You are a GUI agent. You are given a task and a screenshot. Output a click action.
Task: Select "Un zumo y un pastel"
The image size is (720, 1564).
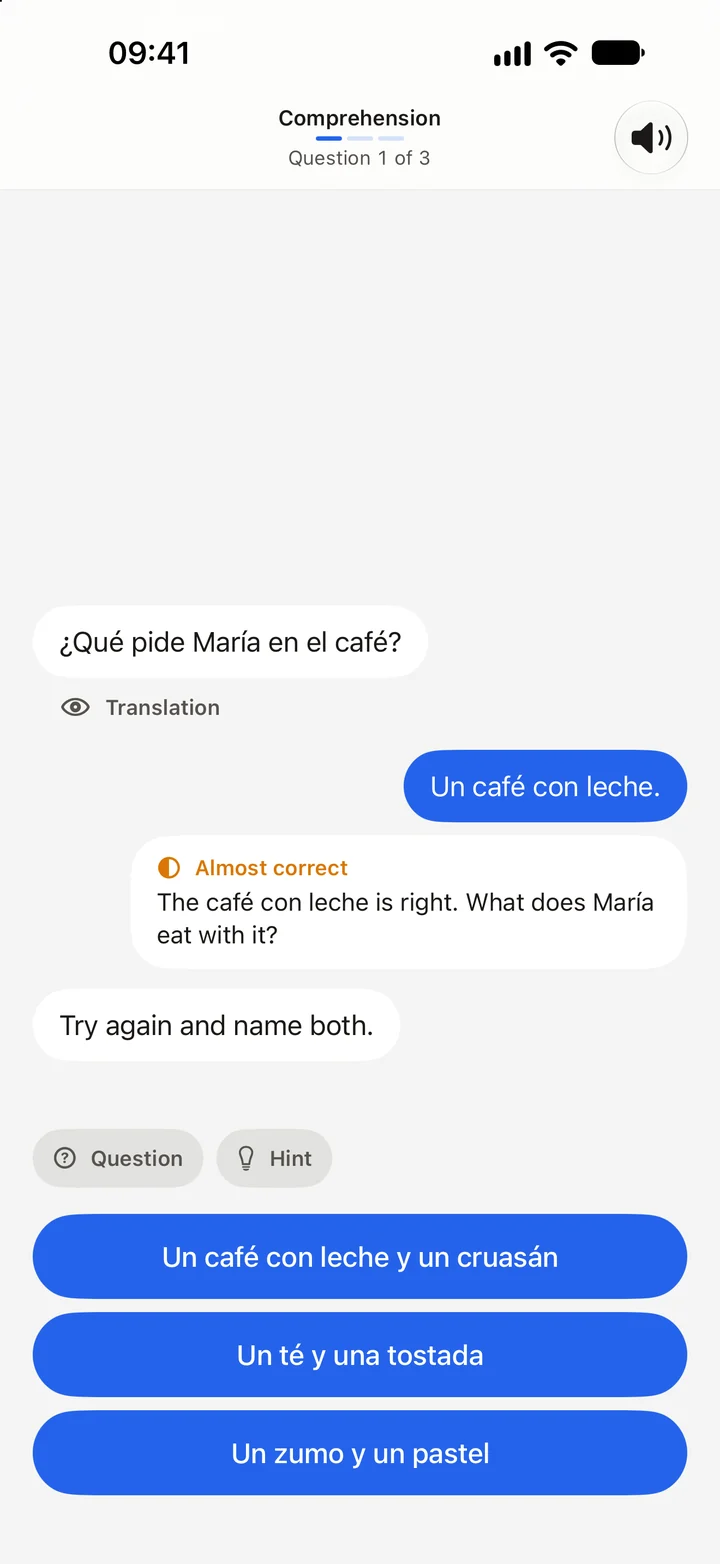tap(360, 1453)
